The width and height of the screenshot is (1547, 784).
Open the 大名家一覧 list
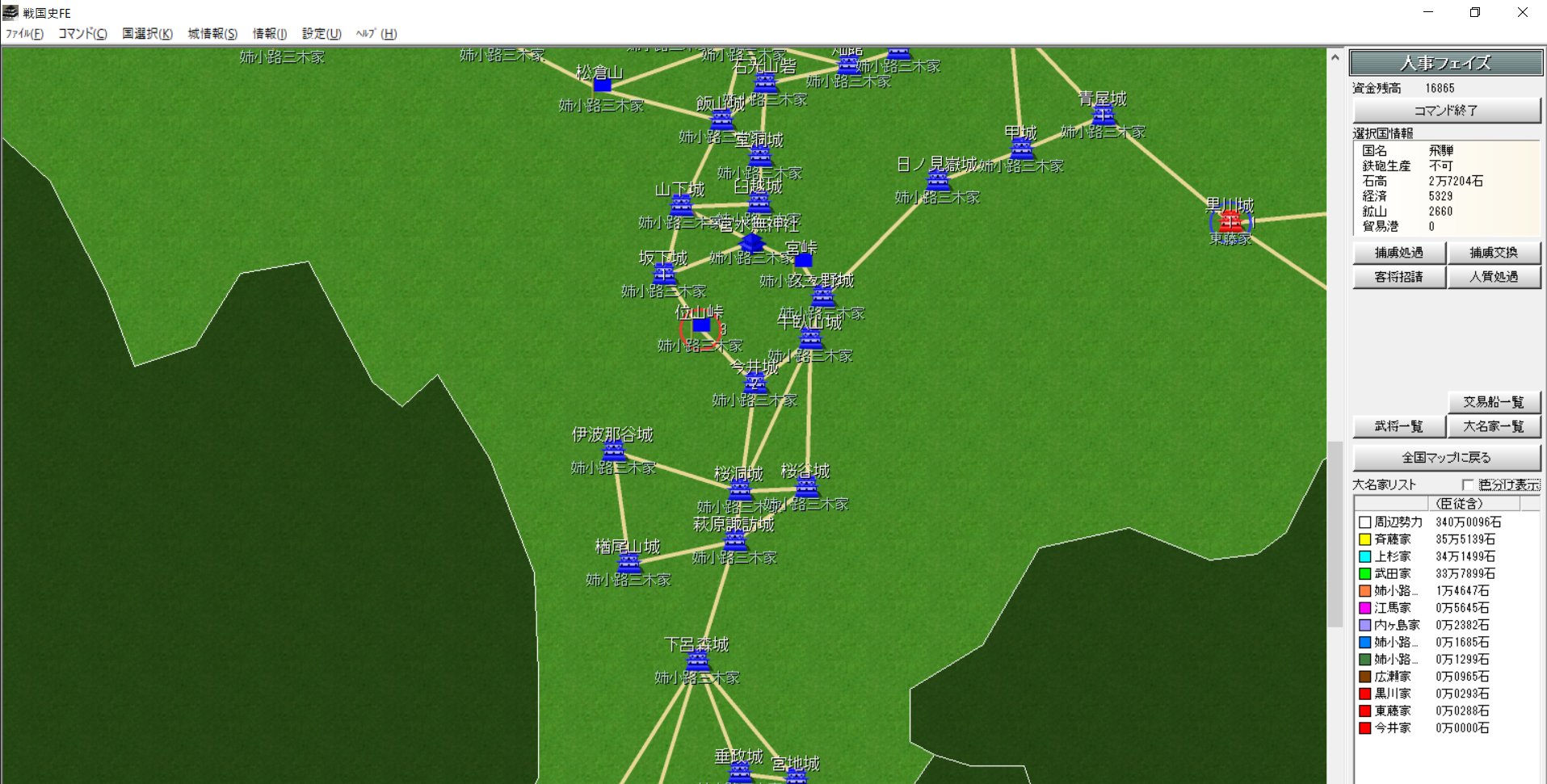tap(1493, 426)
